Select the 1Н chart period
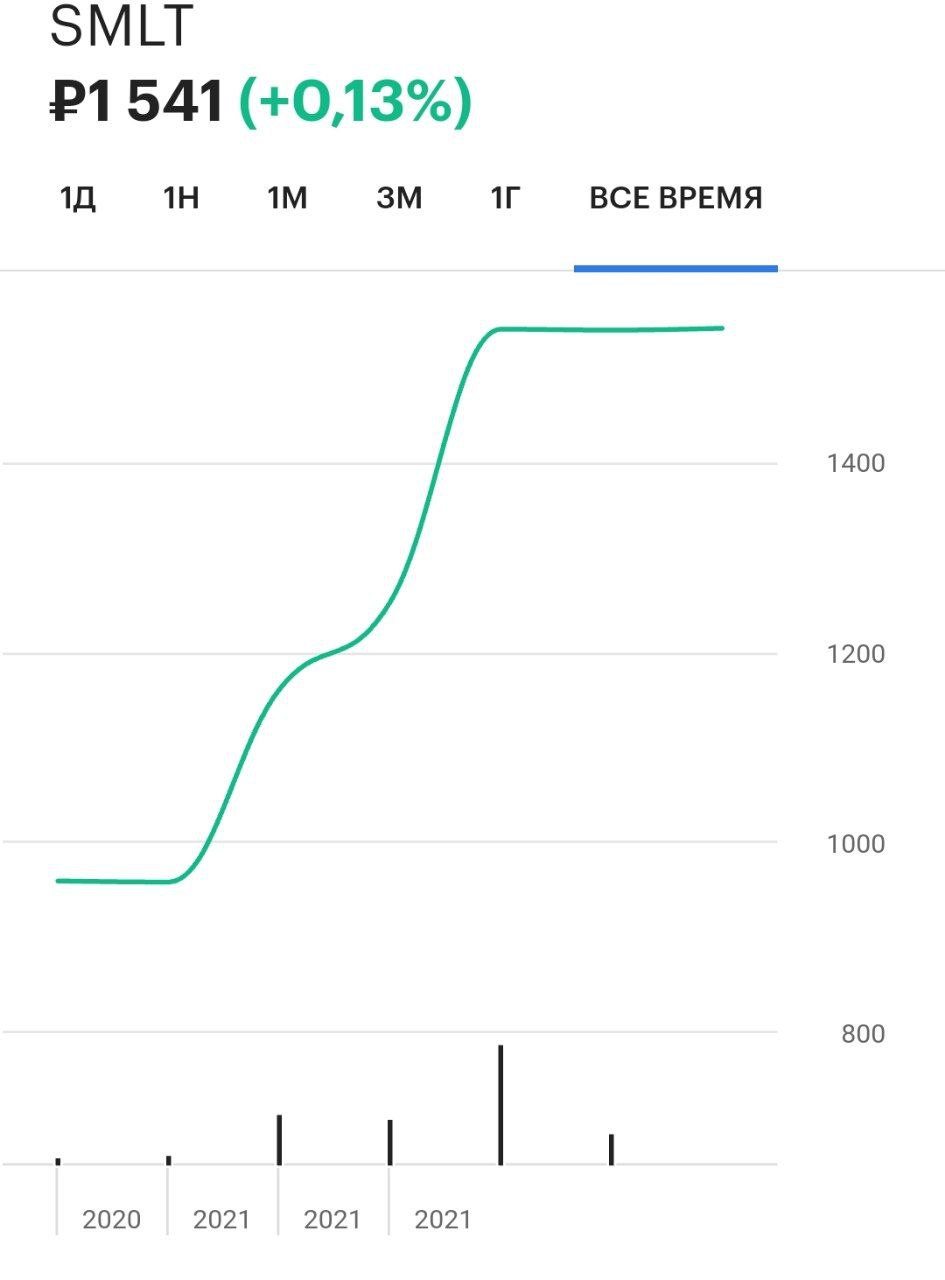The image size is (945, 1280). 181,199
